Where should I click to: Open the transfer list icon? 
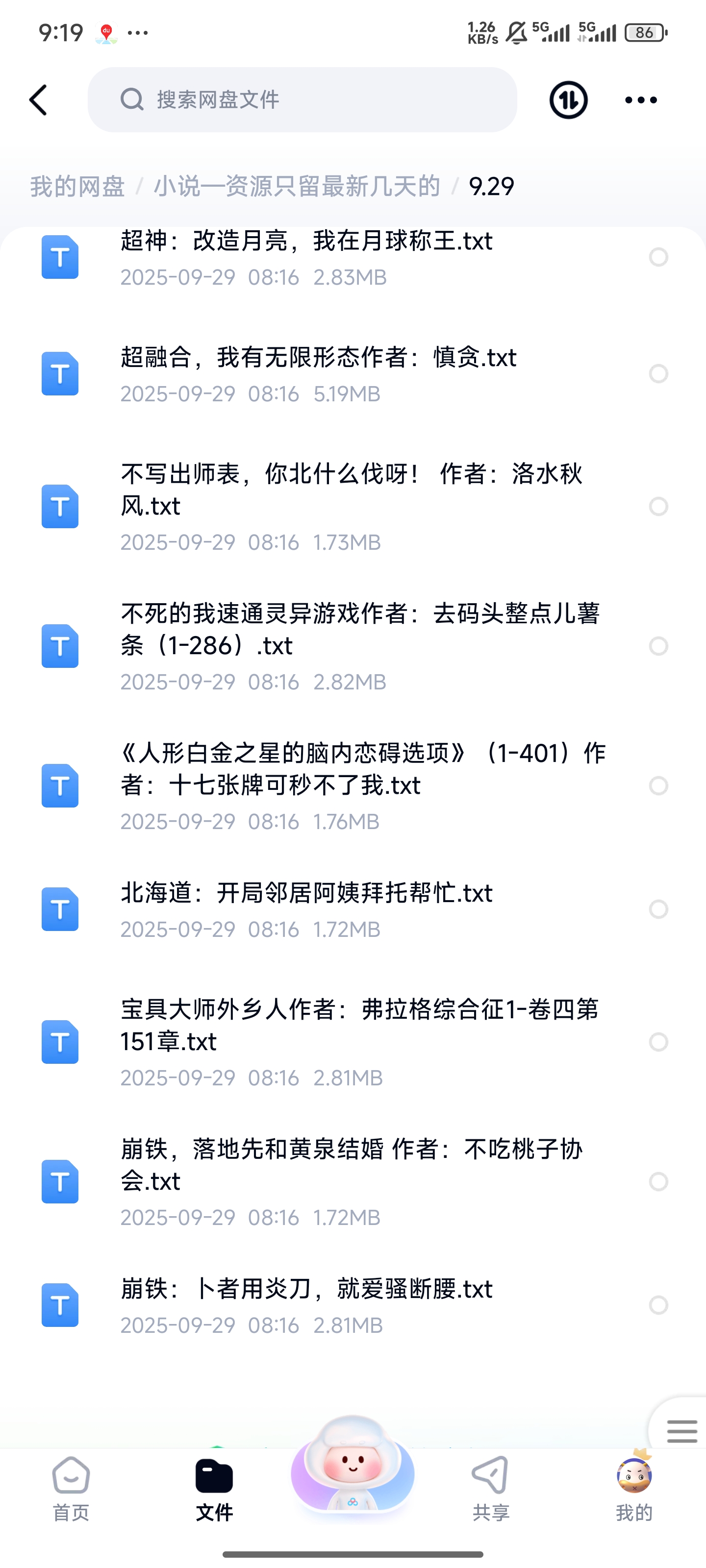568,100
